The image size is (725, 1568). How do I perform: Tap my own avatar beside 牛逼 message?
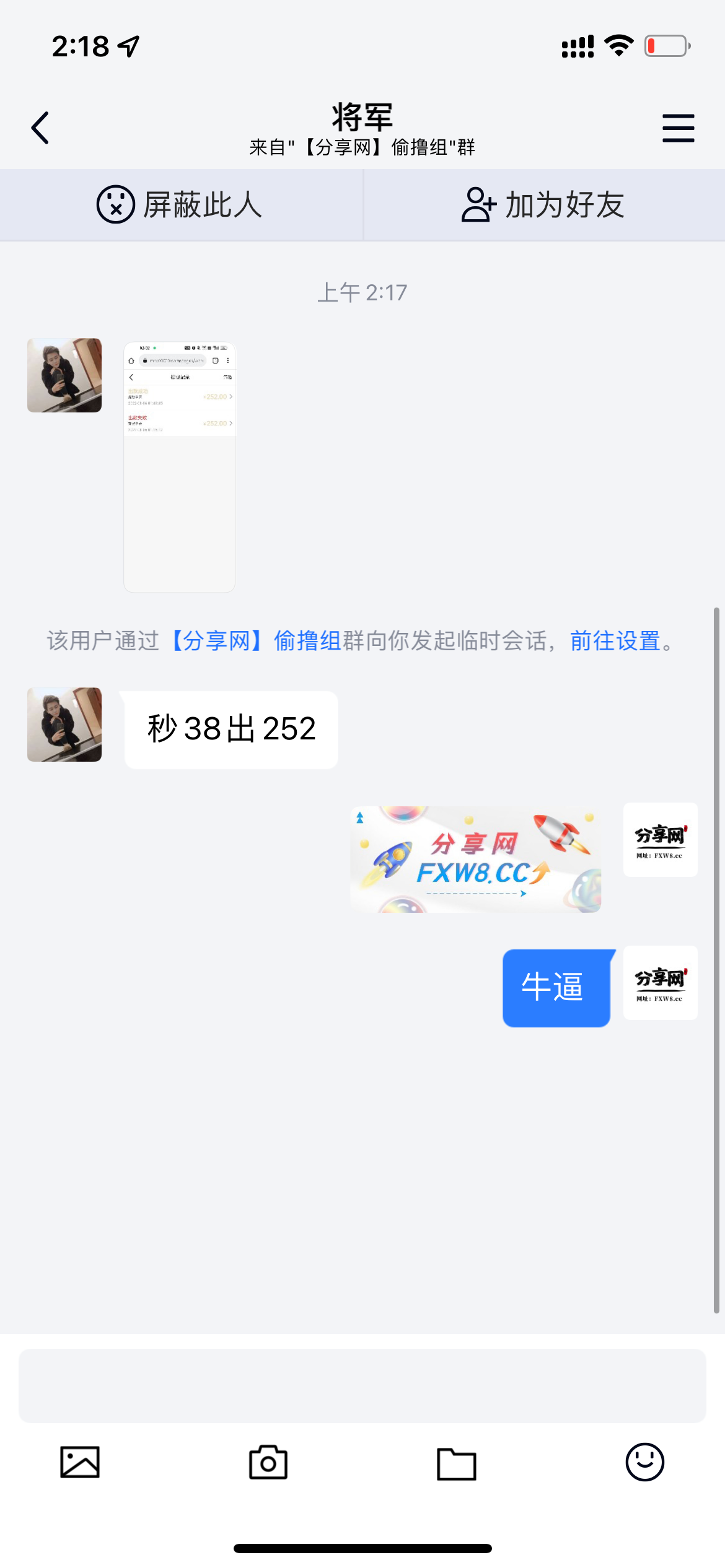[660, 983]
